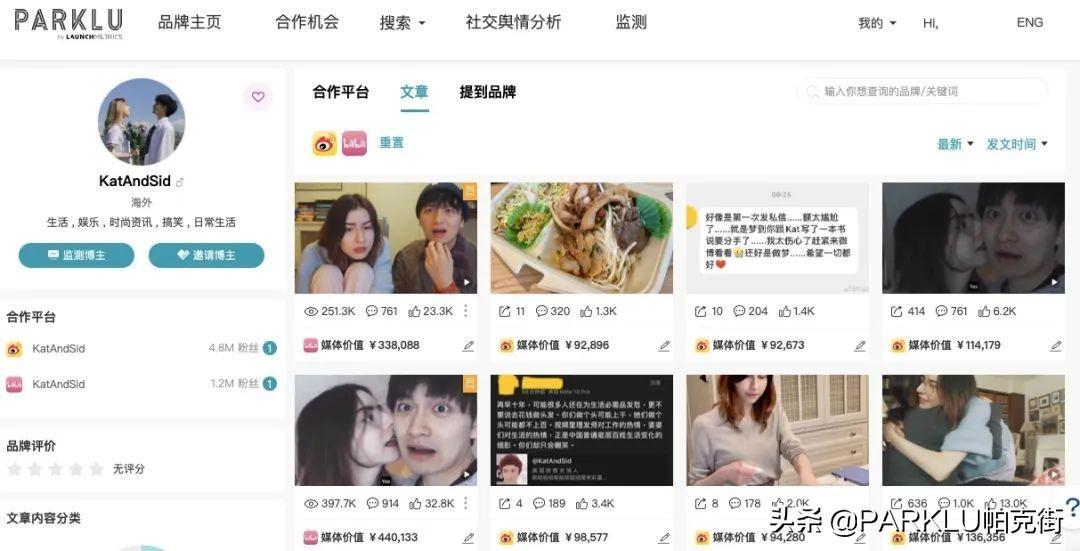Tap 重置 to reset filters
1080x551 pixels.
pyautogui.click(x=391, y=143)
